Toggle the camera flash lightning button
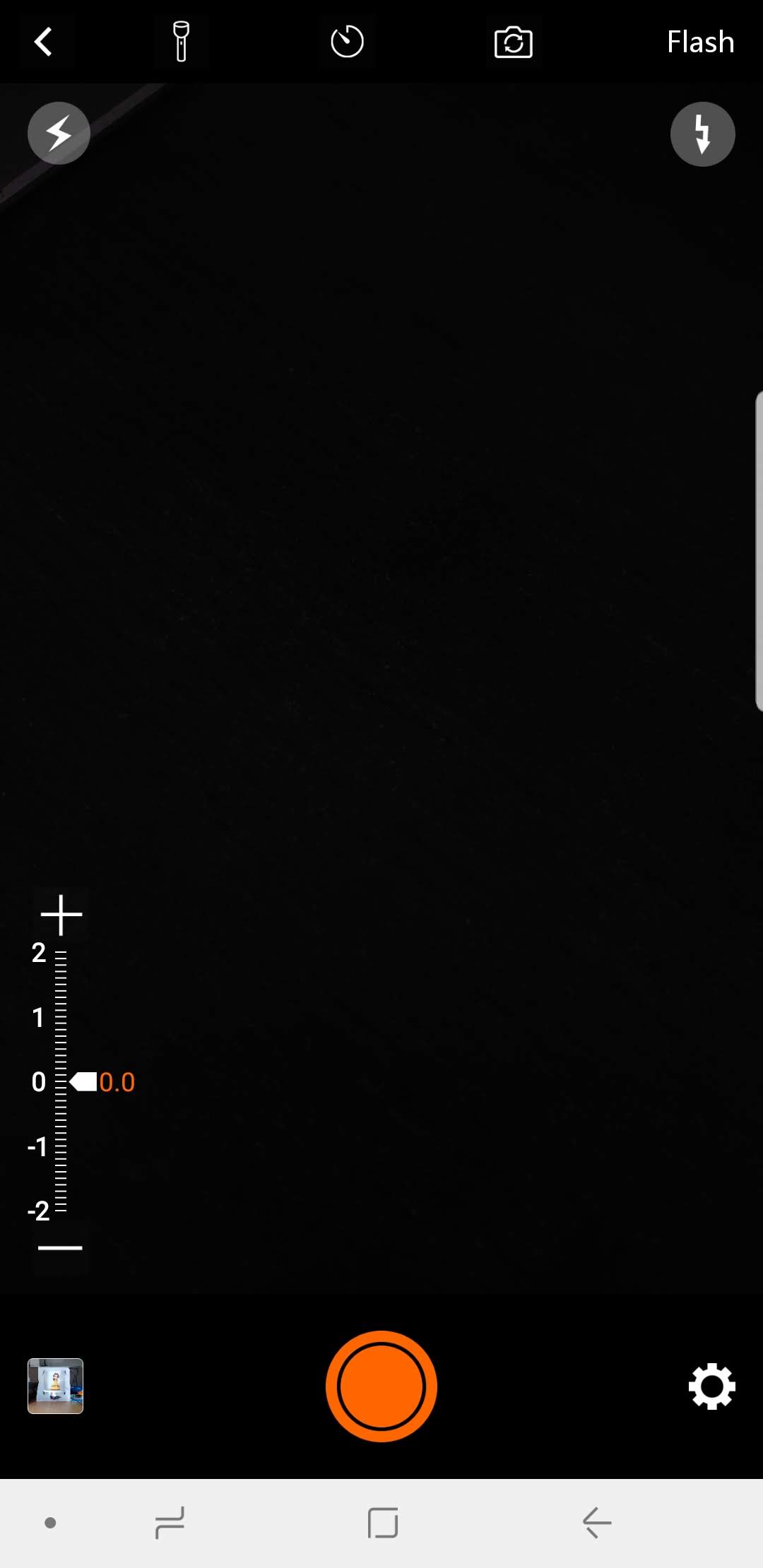 tap(59, 133)
